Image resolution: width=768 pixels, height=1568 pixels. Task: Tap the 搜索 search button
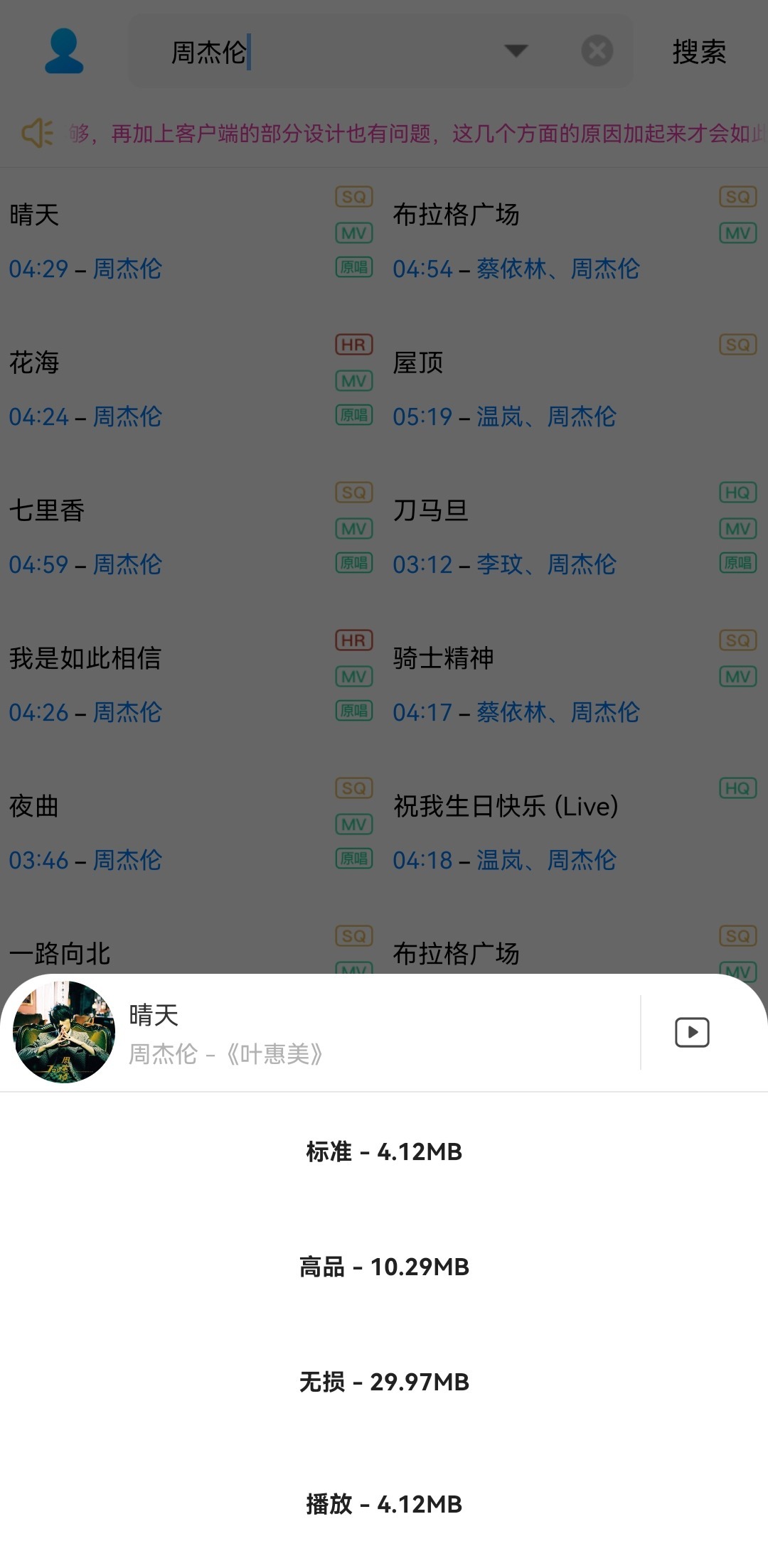[x=699, y=52]
